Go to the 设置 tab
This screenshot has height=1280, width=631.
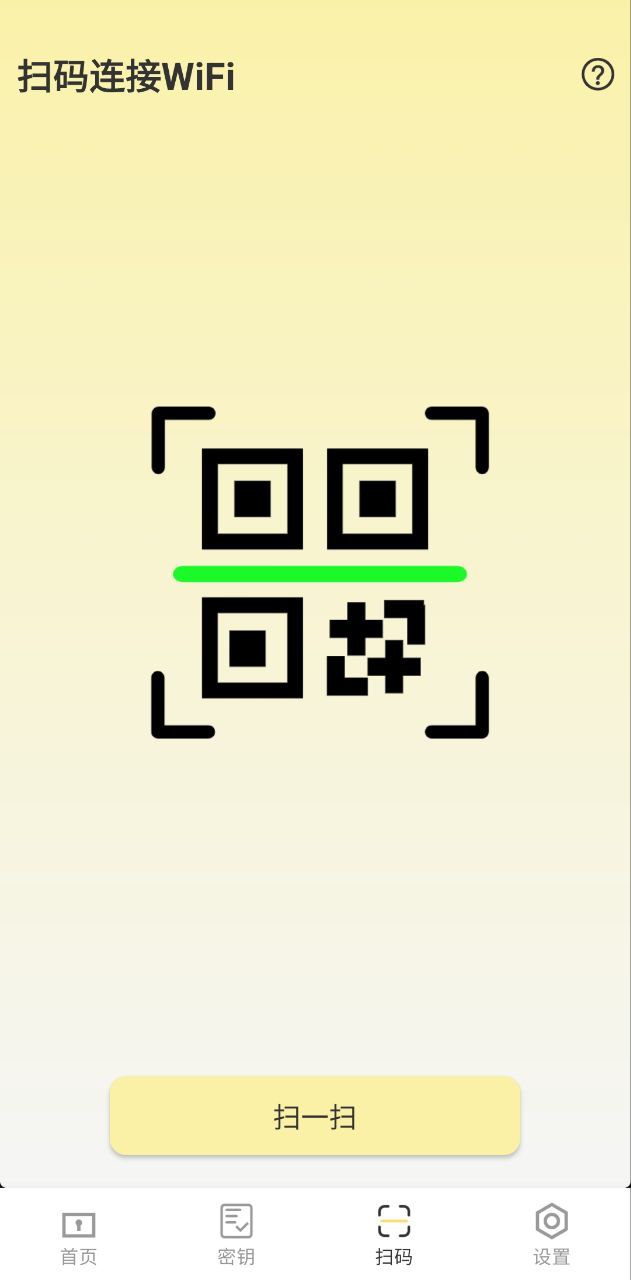(551, 1235)
